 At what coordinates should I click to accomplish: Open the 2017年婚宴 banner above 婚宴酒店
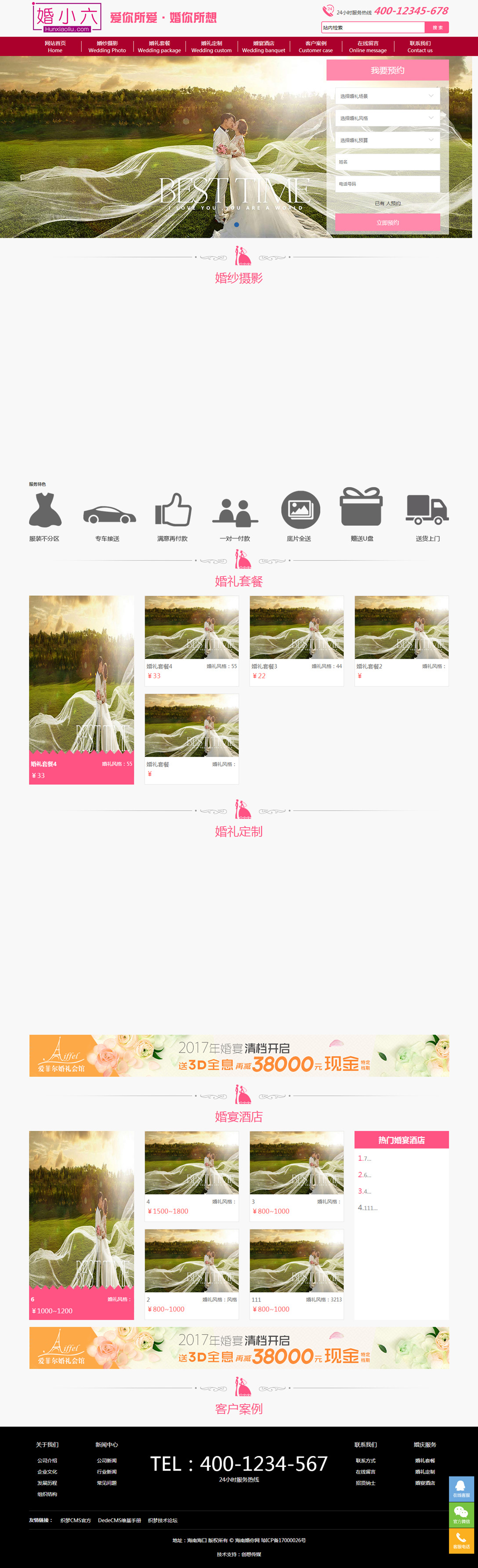(239, 1055)
